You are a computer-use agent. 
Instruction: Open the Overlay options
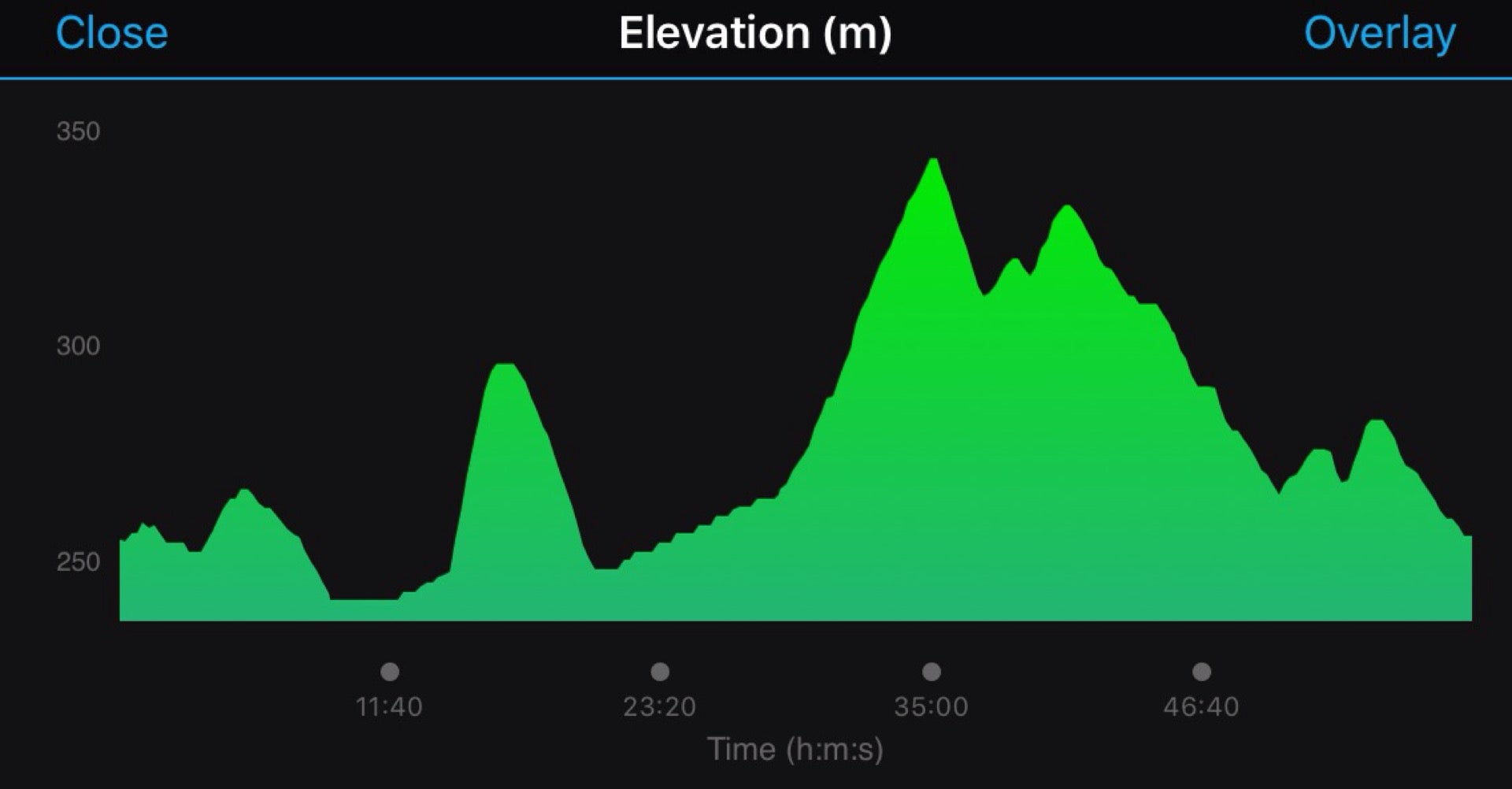point(1380,35)
